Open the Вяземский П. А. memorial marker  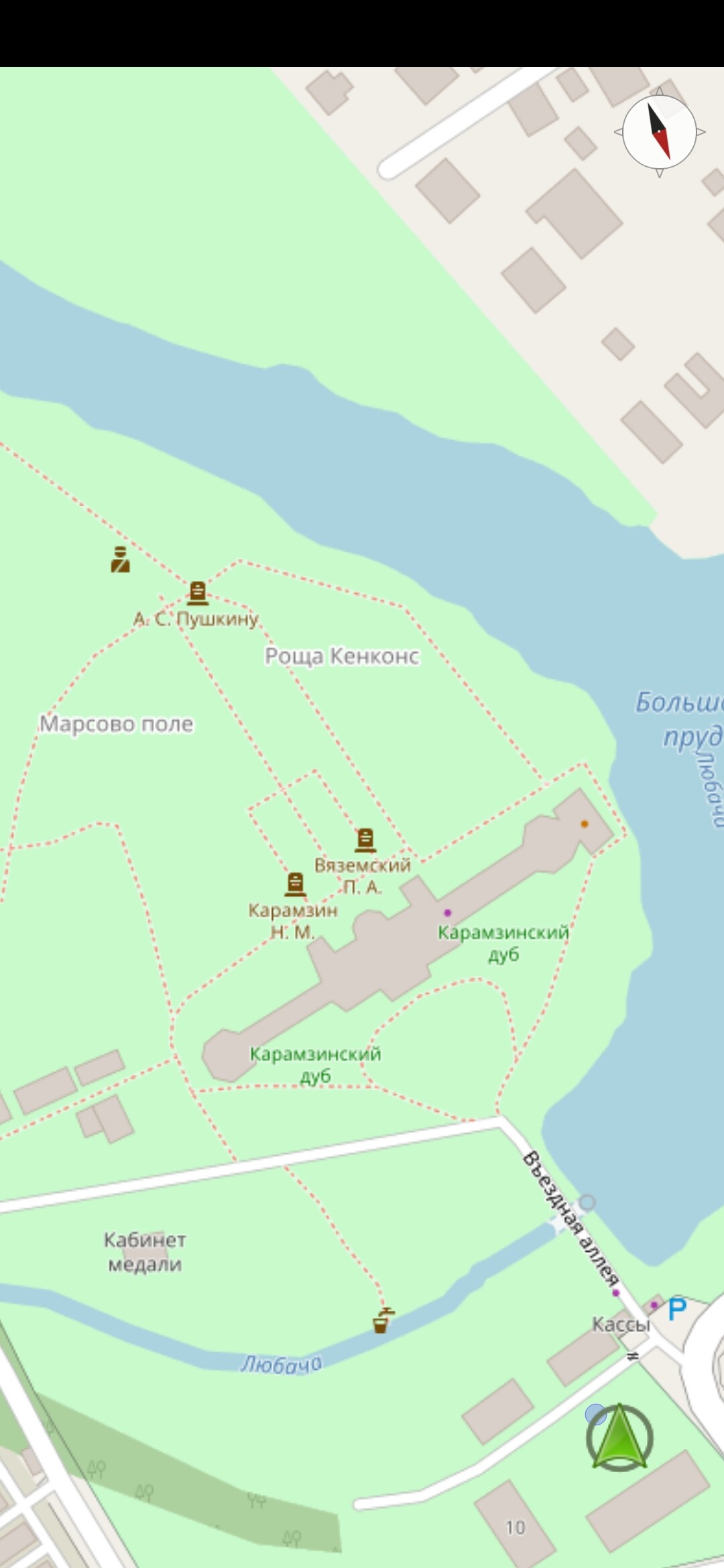365,840
